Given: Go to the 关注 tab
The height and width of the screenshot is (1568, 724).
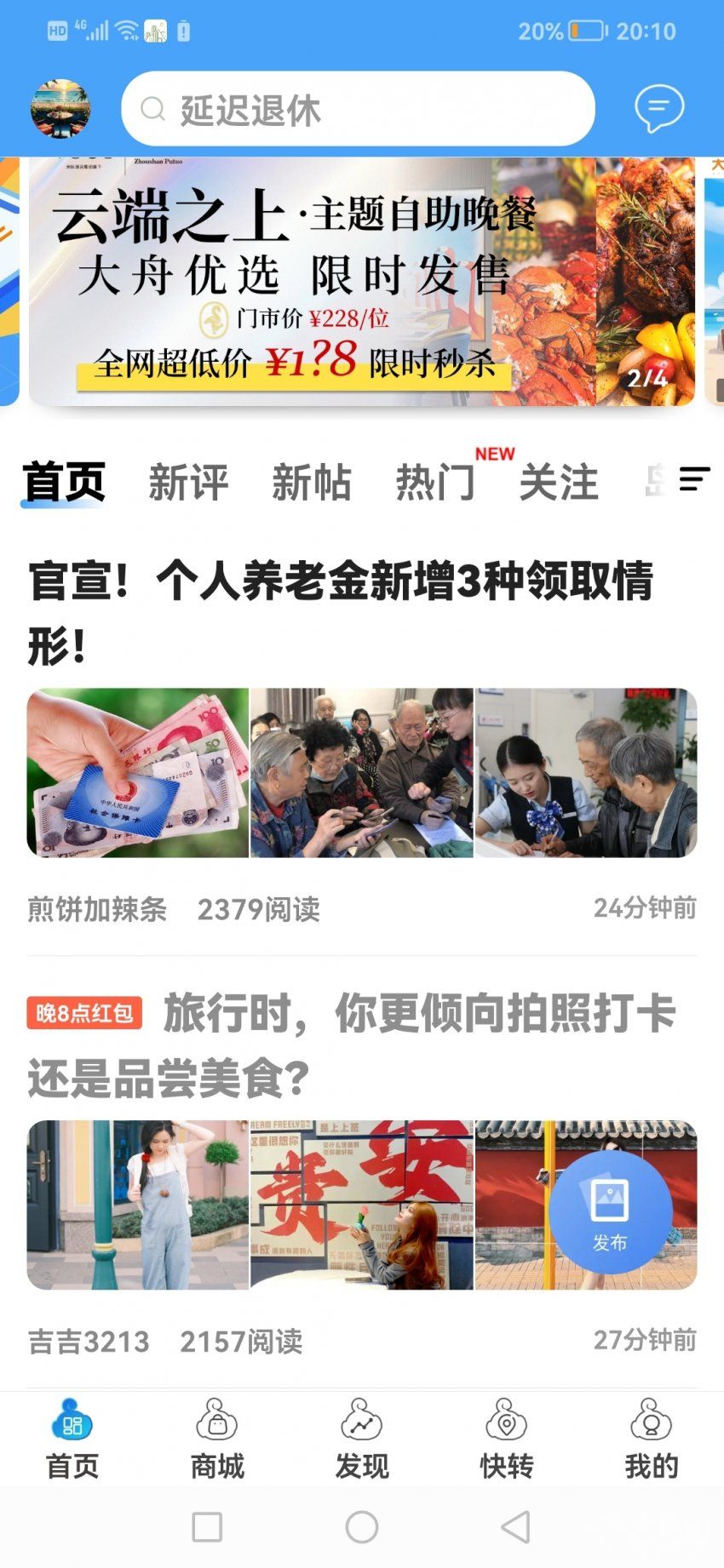Looking at the screenshot, I should click(x=559, y=483).
